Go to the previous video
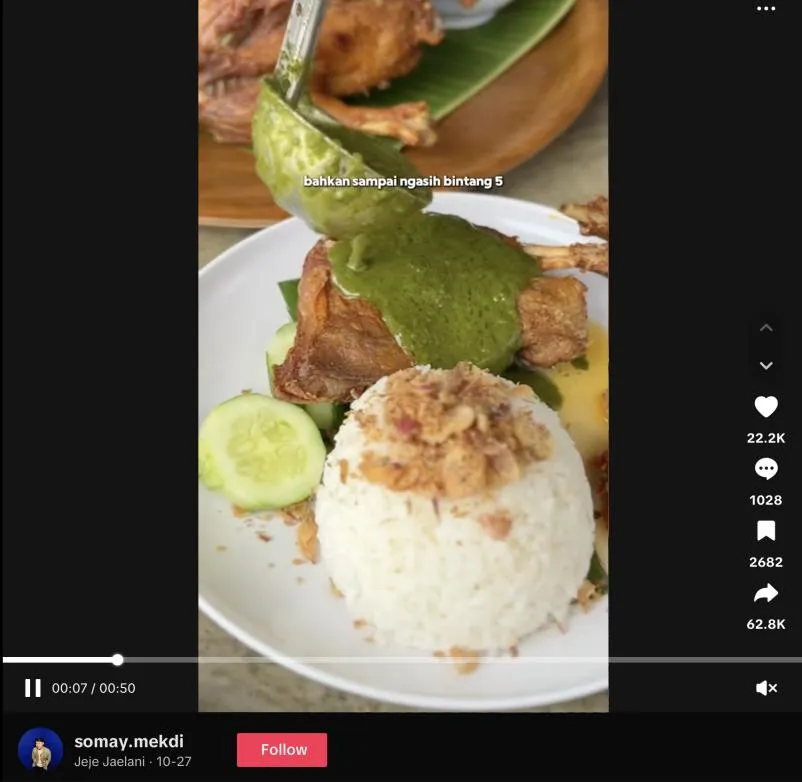Viewport: 802px width, 782px height. point(766,328)
